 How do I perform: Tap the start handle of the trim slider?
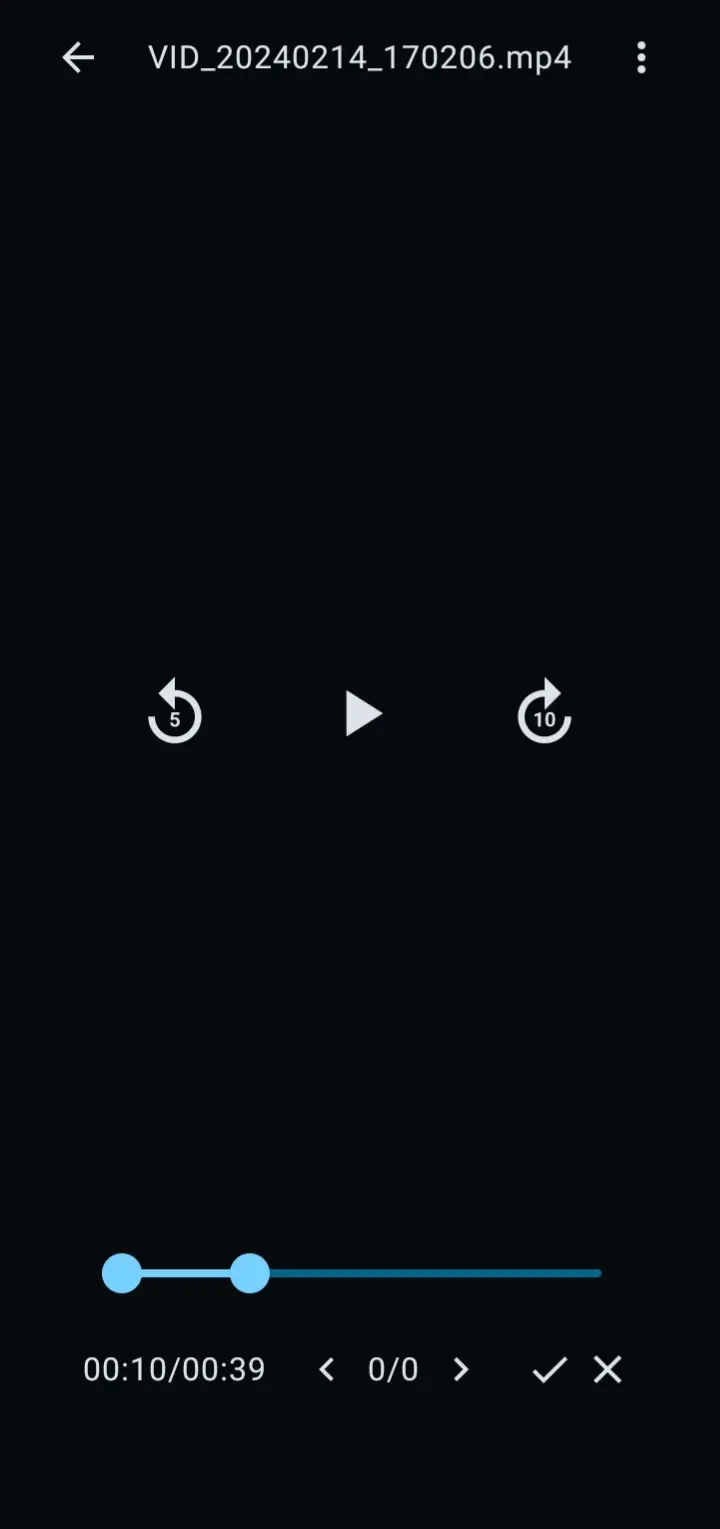coord(122,1273)
